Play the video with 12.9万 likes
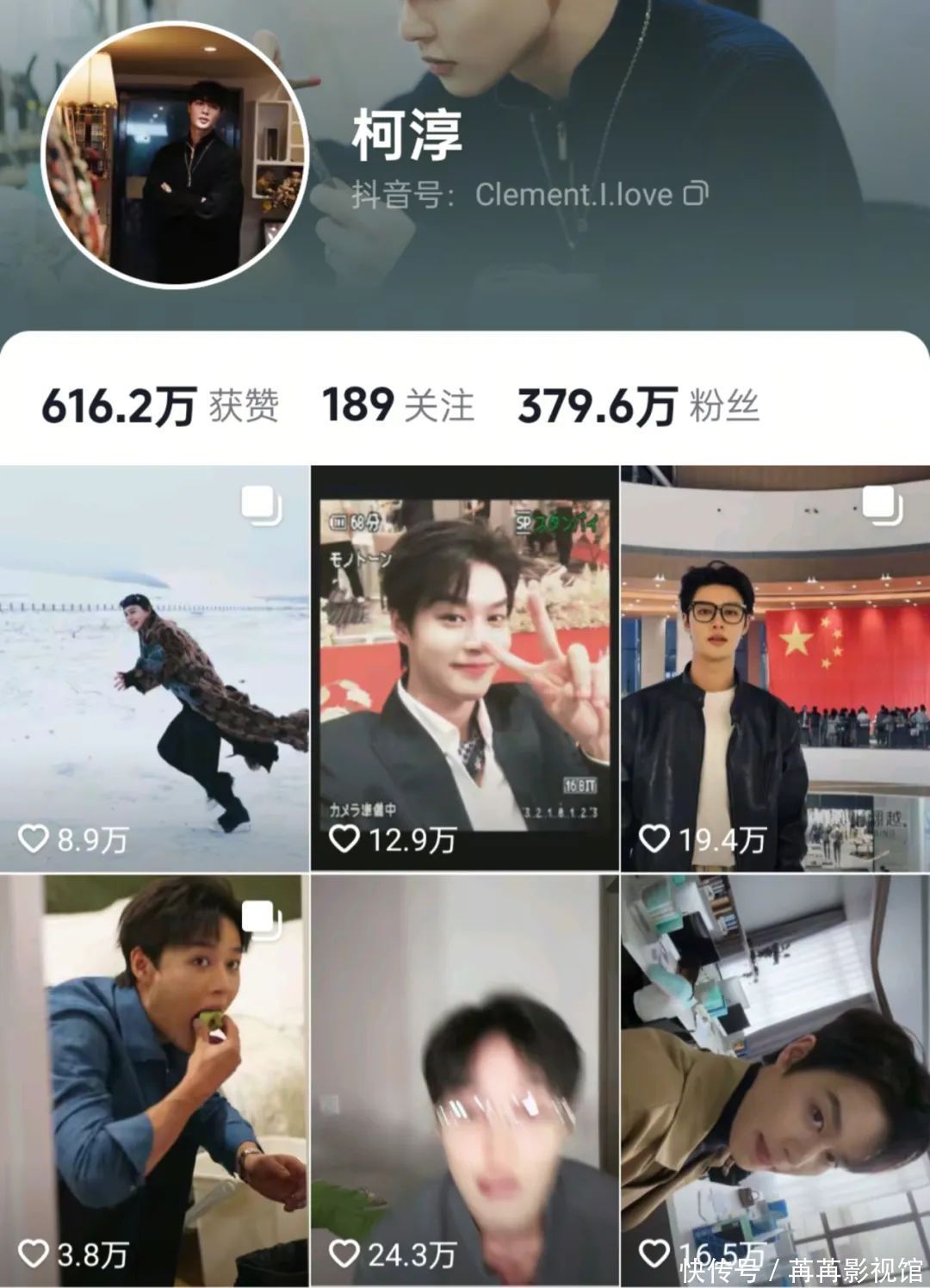930x1288 pixels. click(x=465, y=669)
